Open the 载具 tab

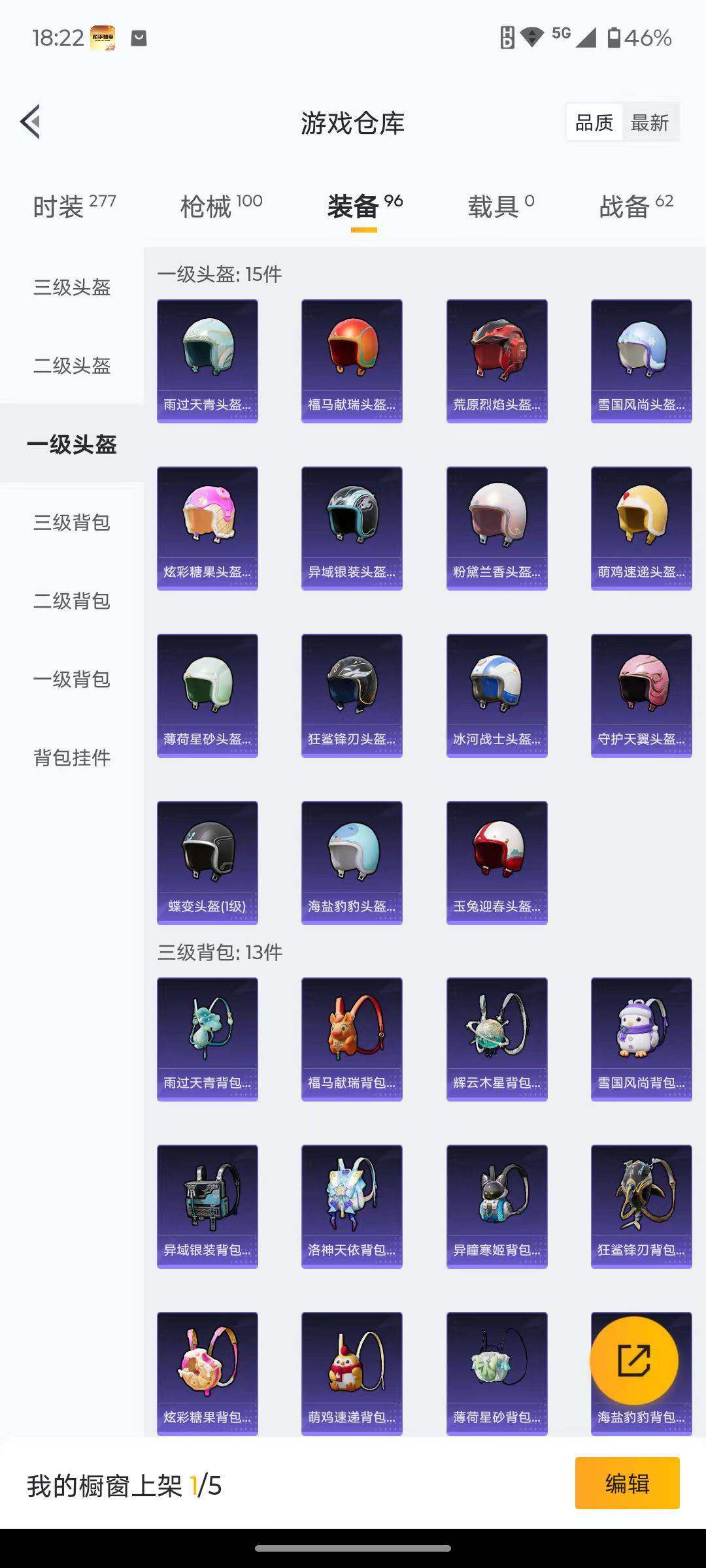coord(500,206)
